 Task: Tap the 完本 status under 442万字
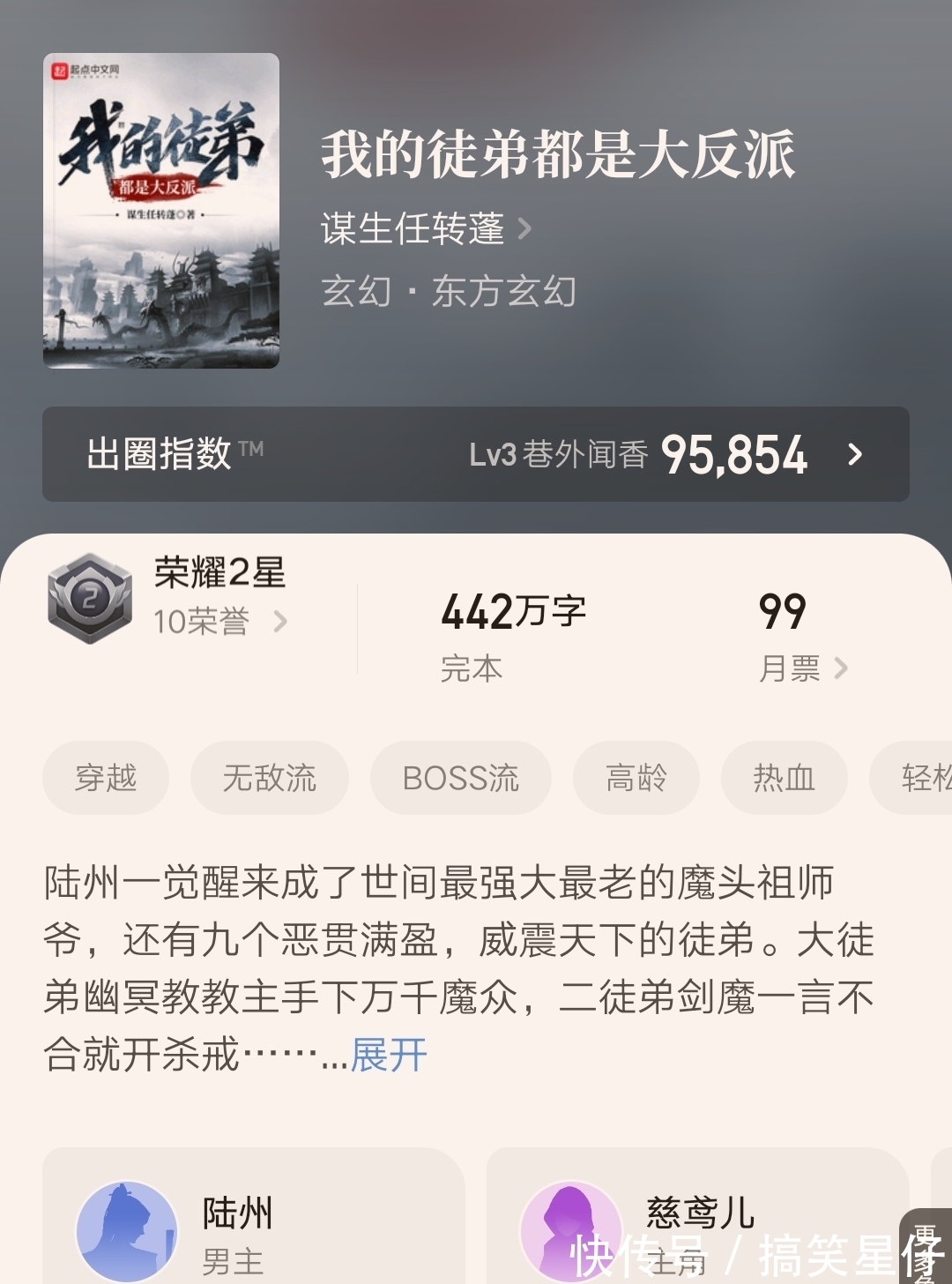(471, 668)
